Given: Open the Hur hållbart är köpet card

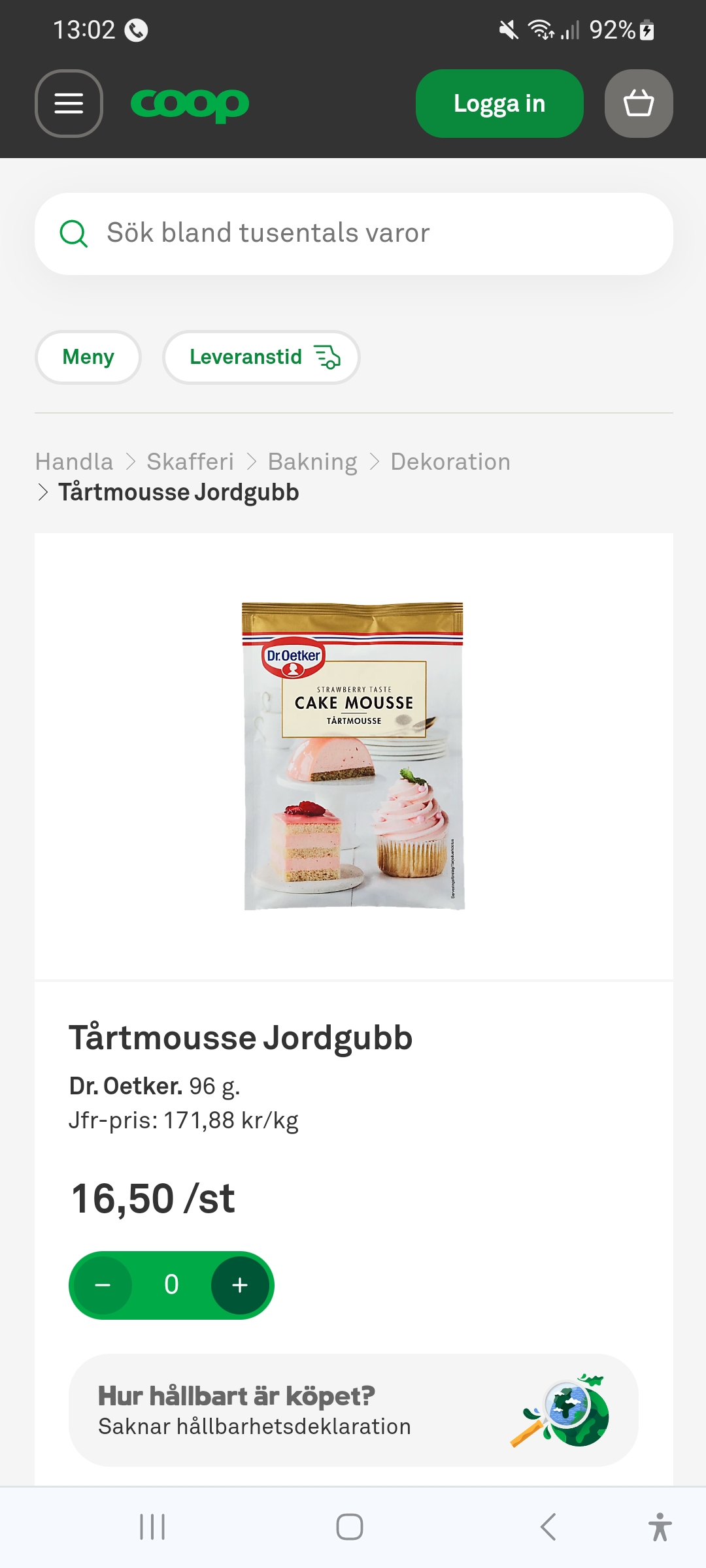Looking at the screenshot, I should tap(353, 1411).
